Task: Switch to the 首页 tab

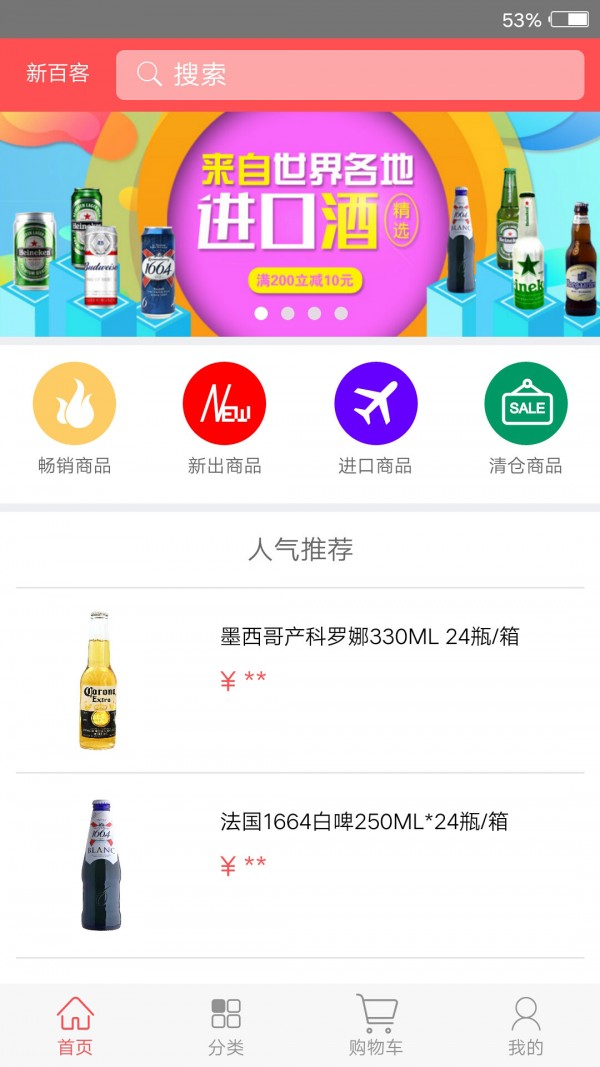Action: (75, 1026)
